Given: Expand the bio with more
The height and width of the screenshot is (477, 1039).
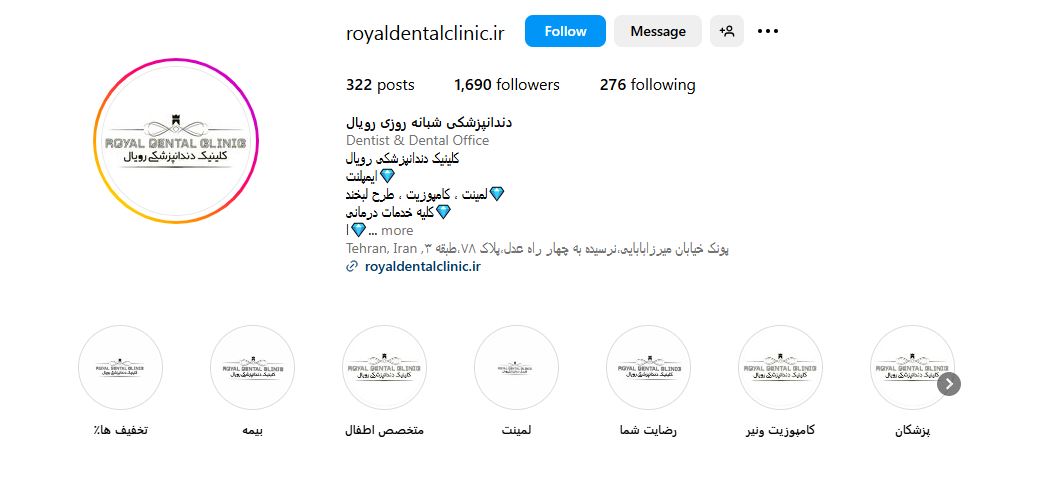Looking at the screenshot, I should (x=396, y=230).
